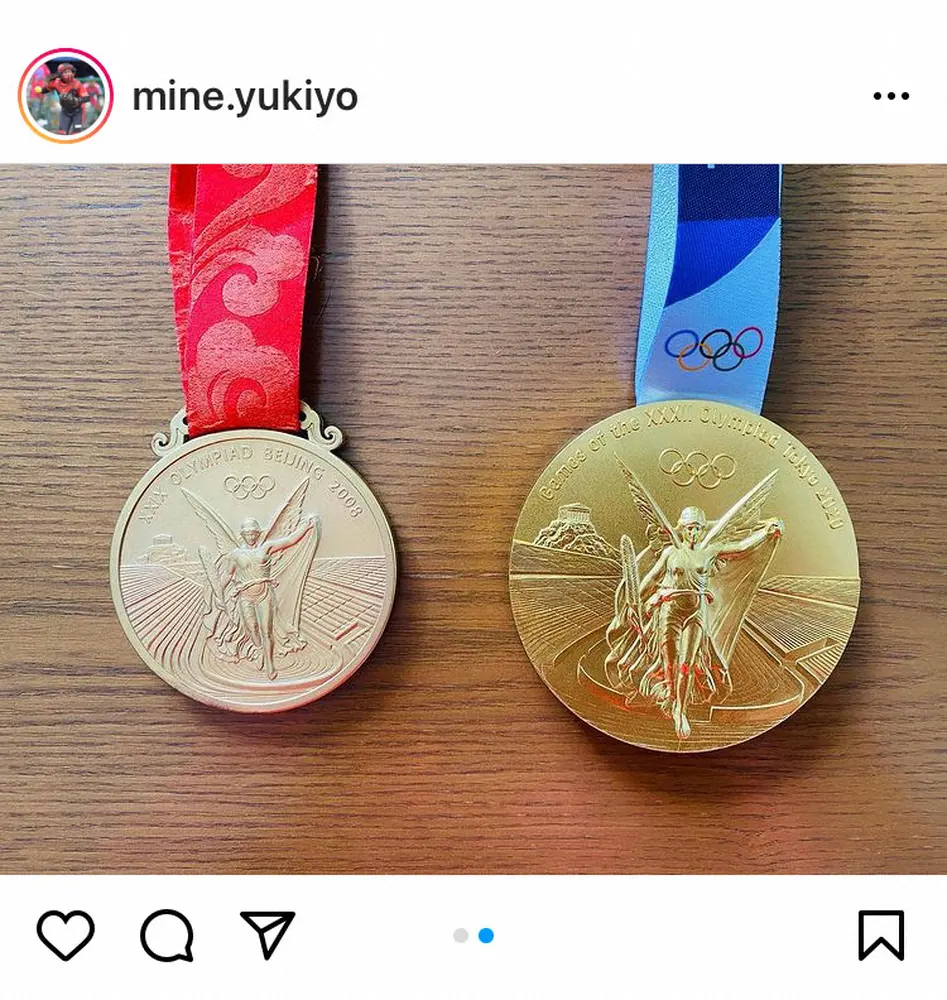Open the post's three-dot options menu
Screen dimensions: 947x1000
point(890,96)
